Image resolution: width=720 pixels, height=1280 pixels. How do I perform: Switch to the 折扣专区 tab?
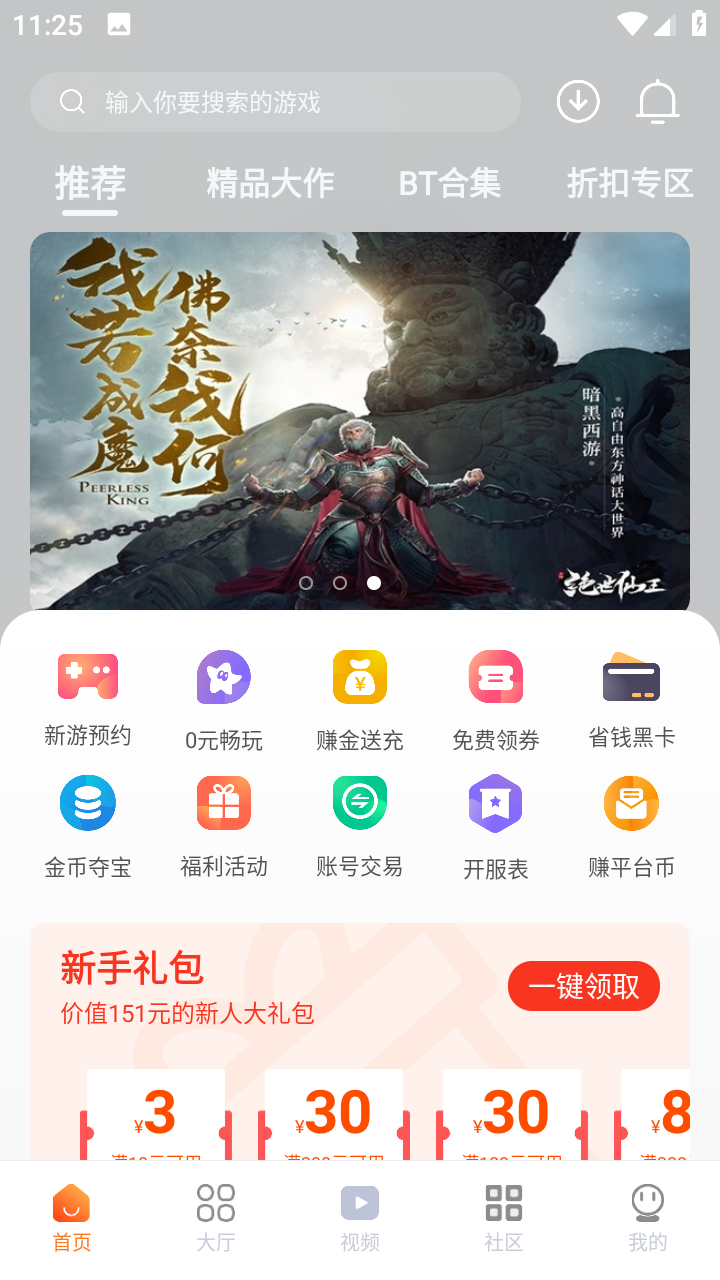click(630, 183)
